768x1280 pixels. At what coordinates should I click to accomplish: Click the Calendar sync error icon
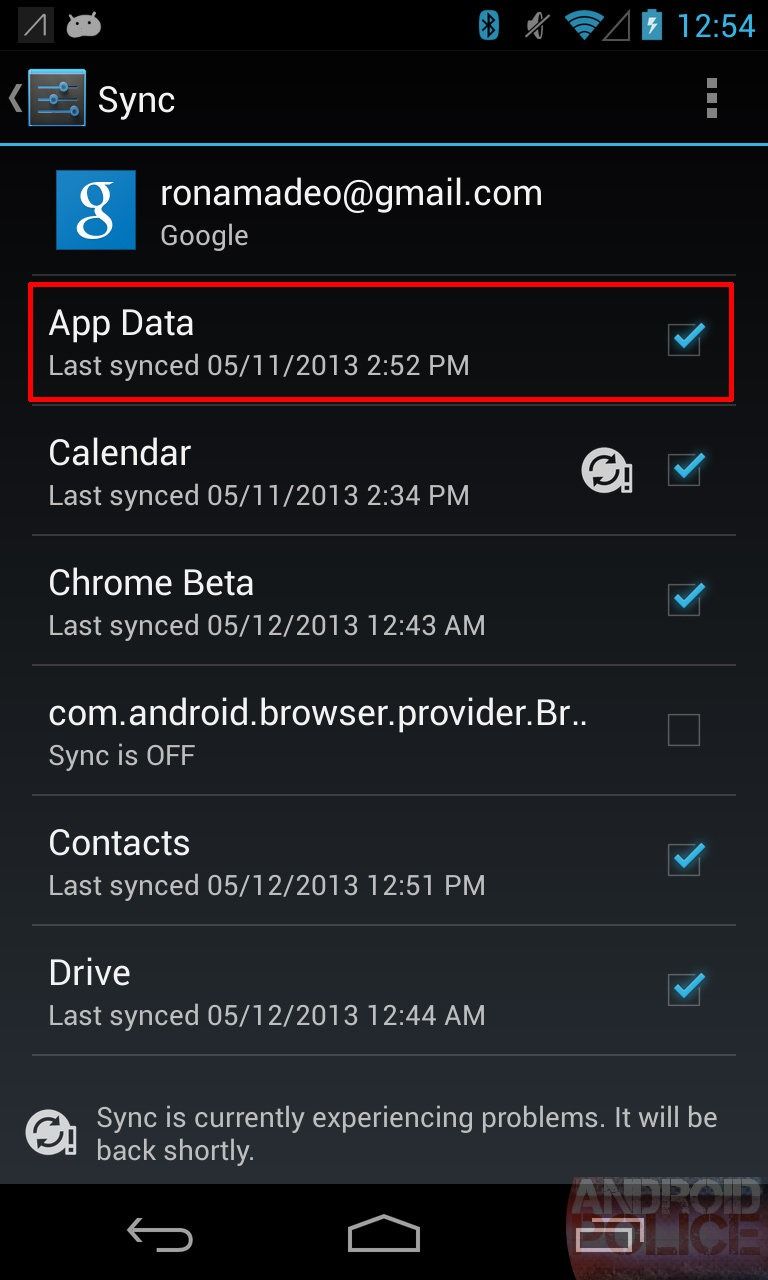point(606,471)
